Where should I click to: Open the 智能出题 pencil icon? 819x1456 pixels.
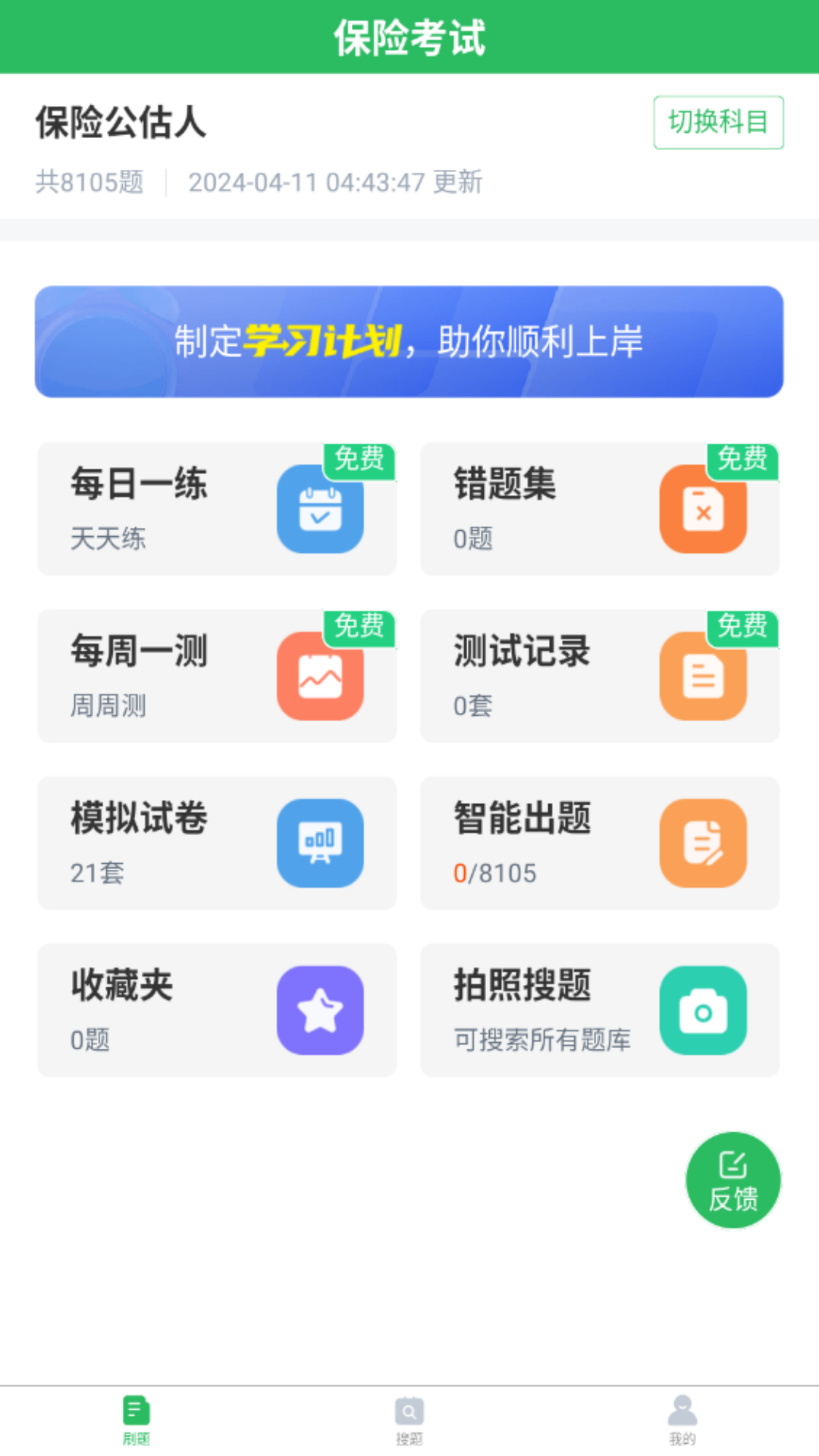(x=703, y=843)
